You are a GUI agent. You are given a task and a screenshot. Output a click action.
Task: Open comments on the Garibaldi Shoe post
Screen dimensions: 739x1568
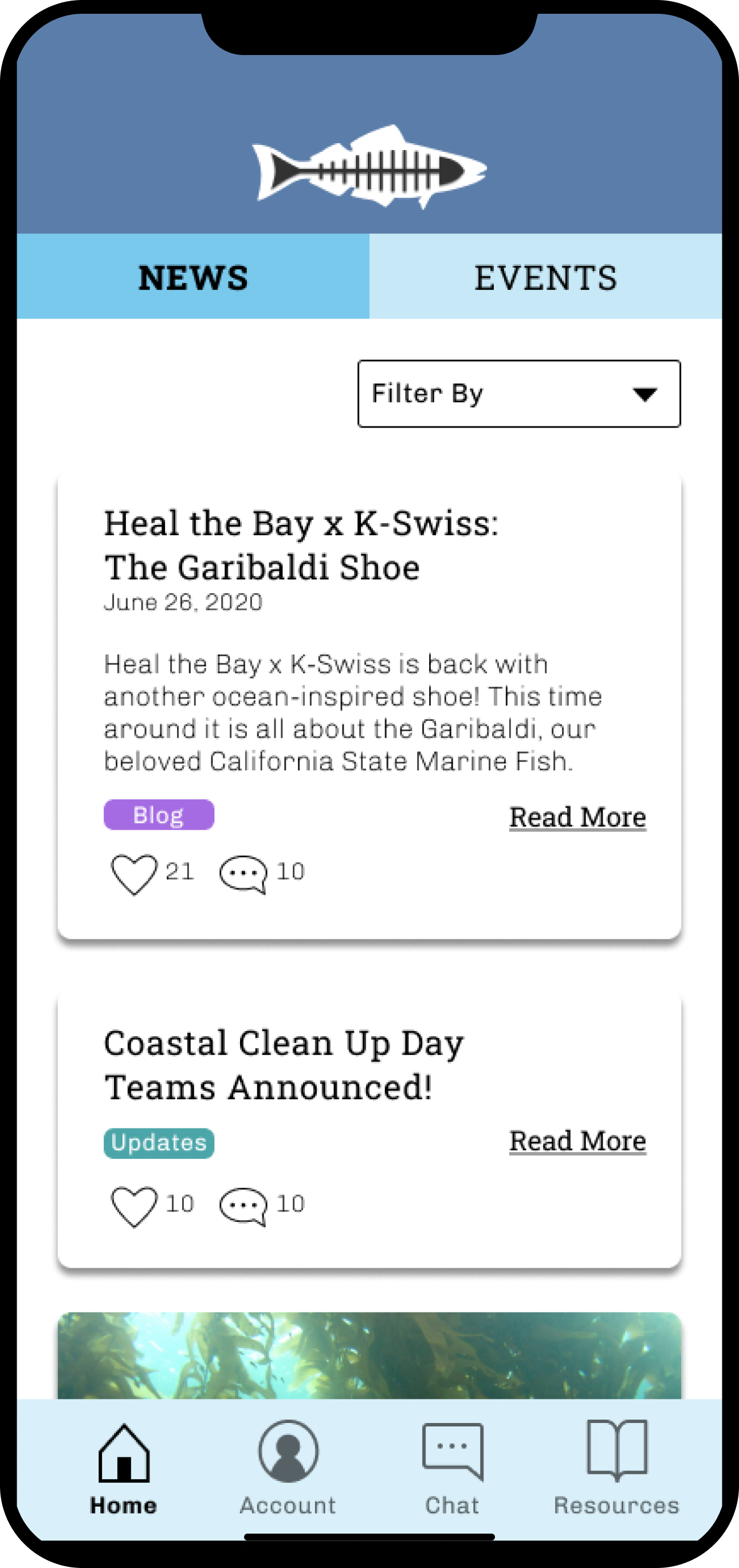click(x=243, y=875)
